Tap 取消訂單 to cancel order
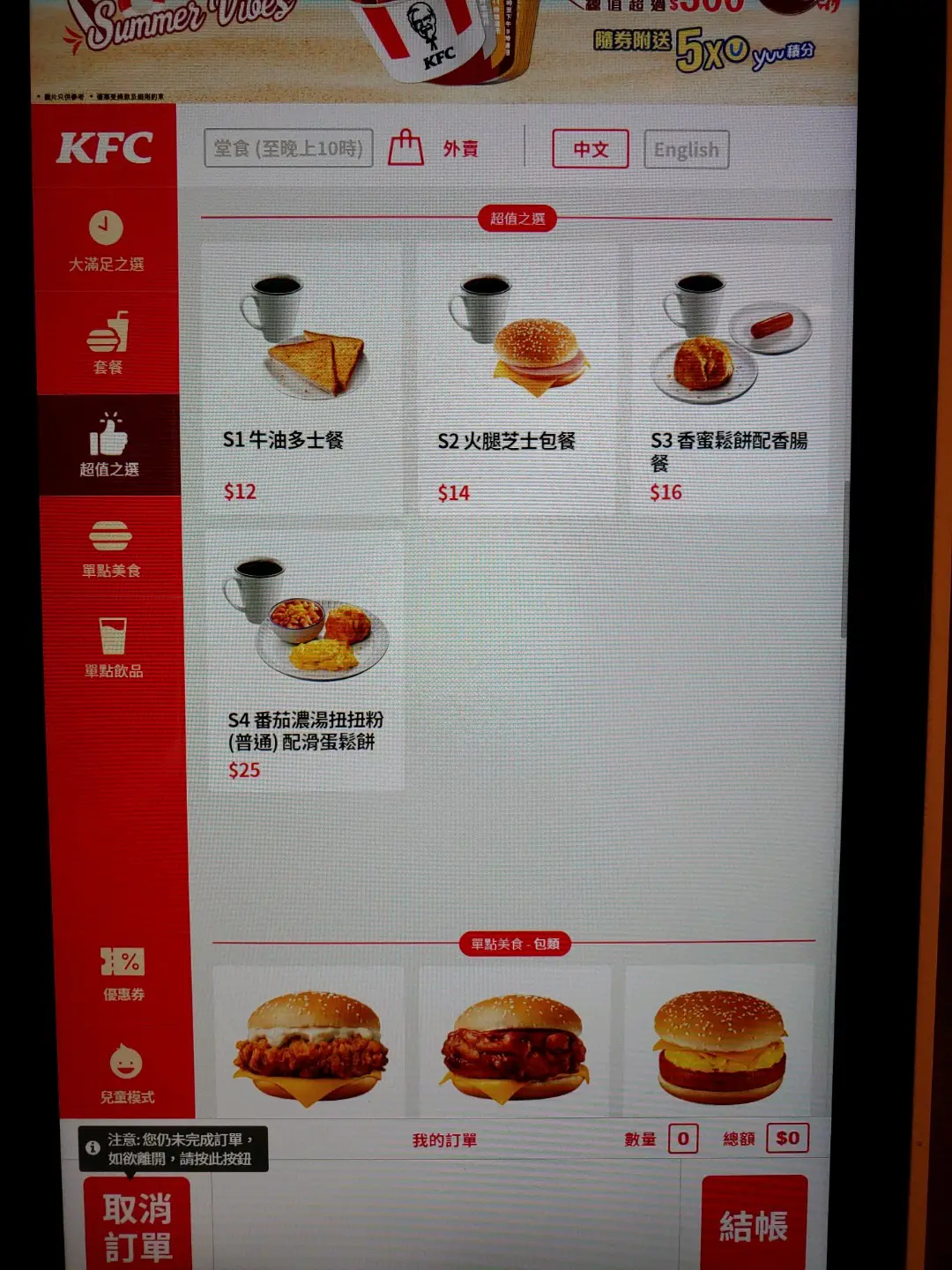952x1270 pixels. [138, 1226]
